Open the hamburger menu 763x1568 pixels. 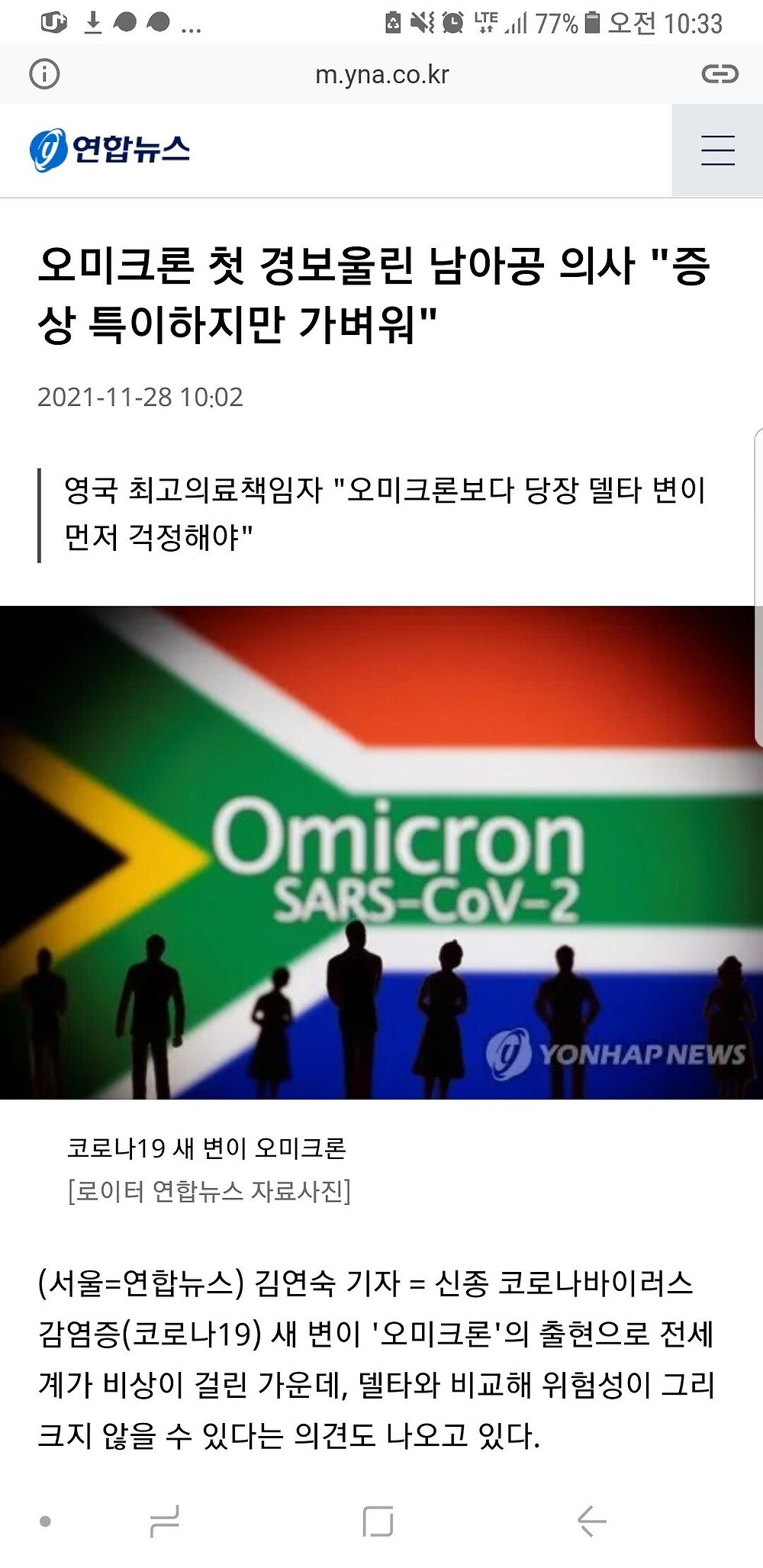pyautogui.click(x=717, y=150)
